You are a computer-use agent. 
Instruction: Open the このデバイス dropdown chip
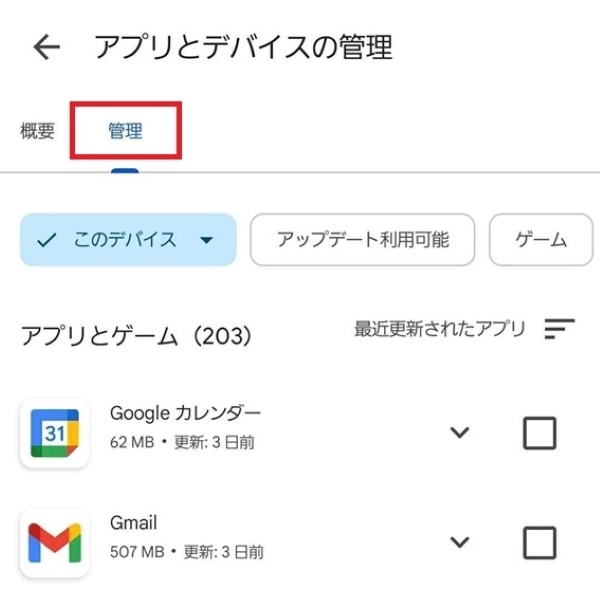click(127, 240)
